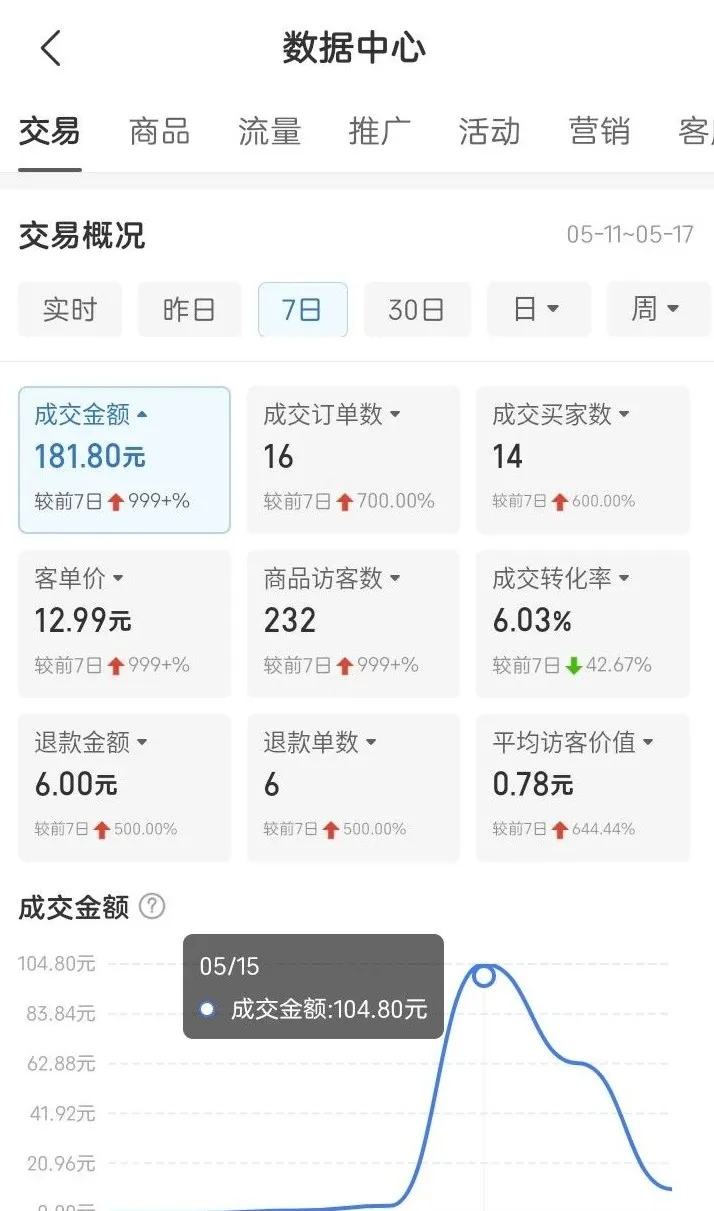Select the 30日 time range chip
The height and width of the screenshot is (1211, 714).
(416, 309)
